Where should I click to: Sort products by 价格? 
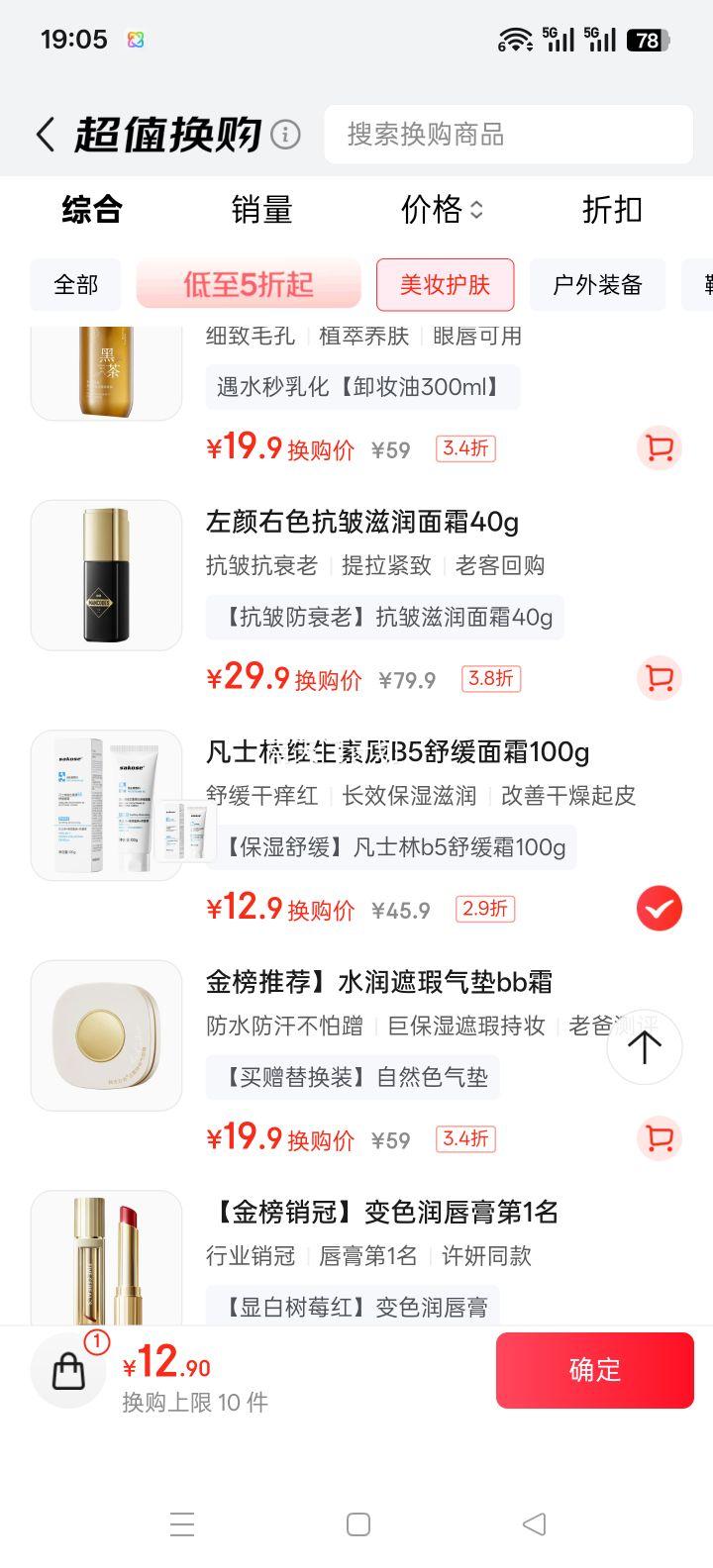[441, 210]
